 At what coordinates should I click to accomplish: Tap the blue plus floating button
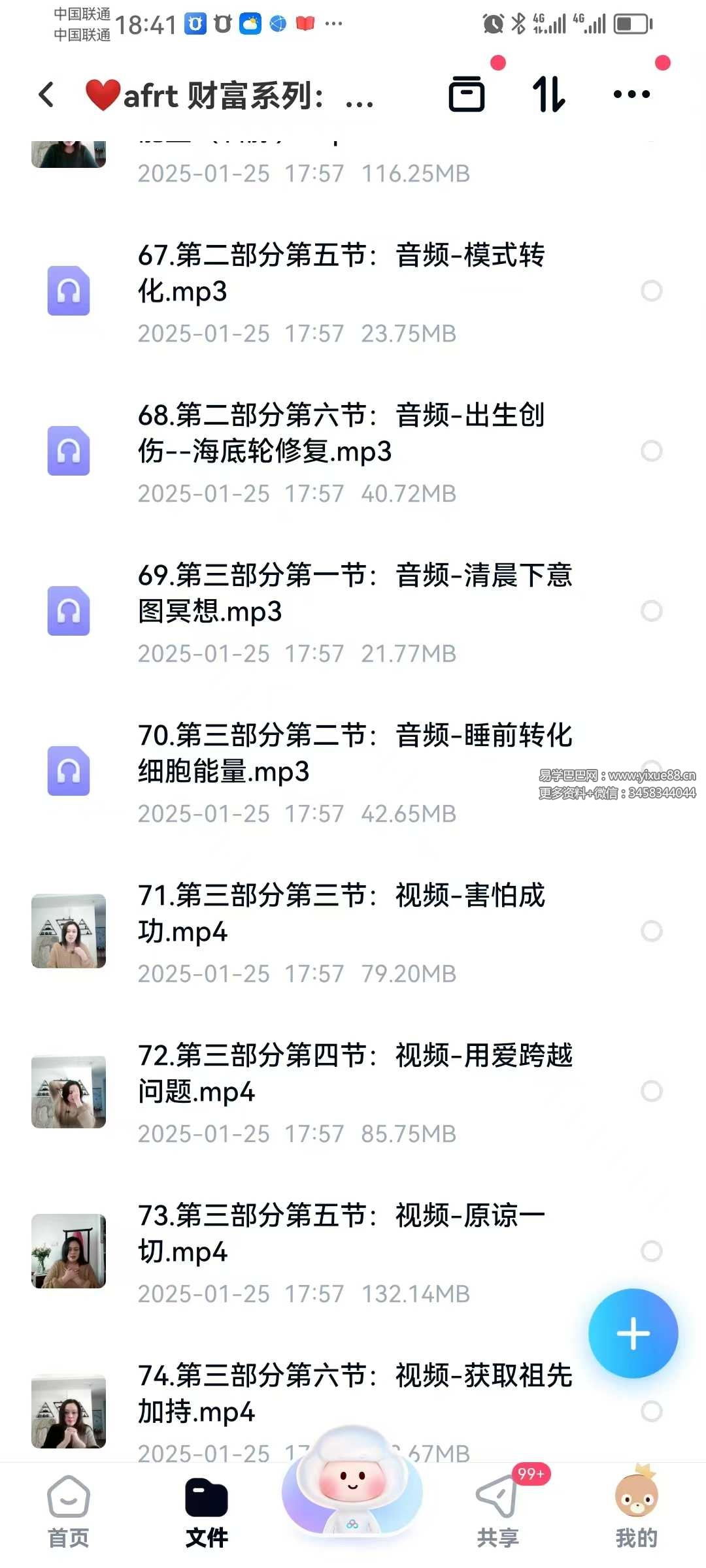coord(633,1333)
